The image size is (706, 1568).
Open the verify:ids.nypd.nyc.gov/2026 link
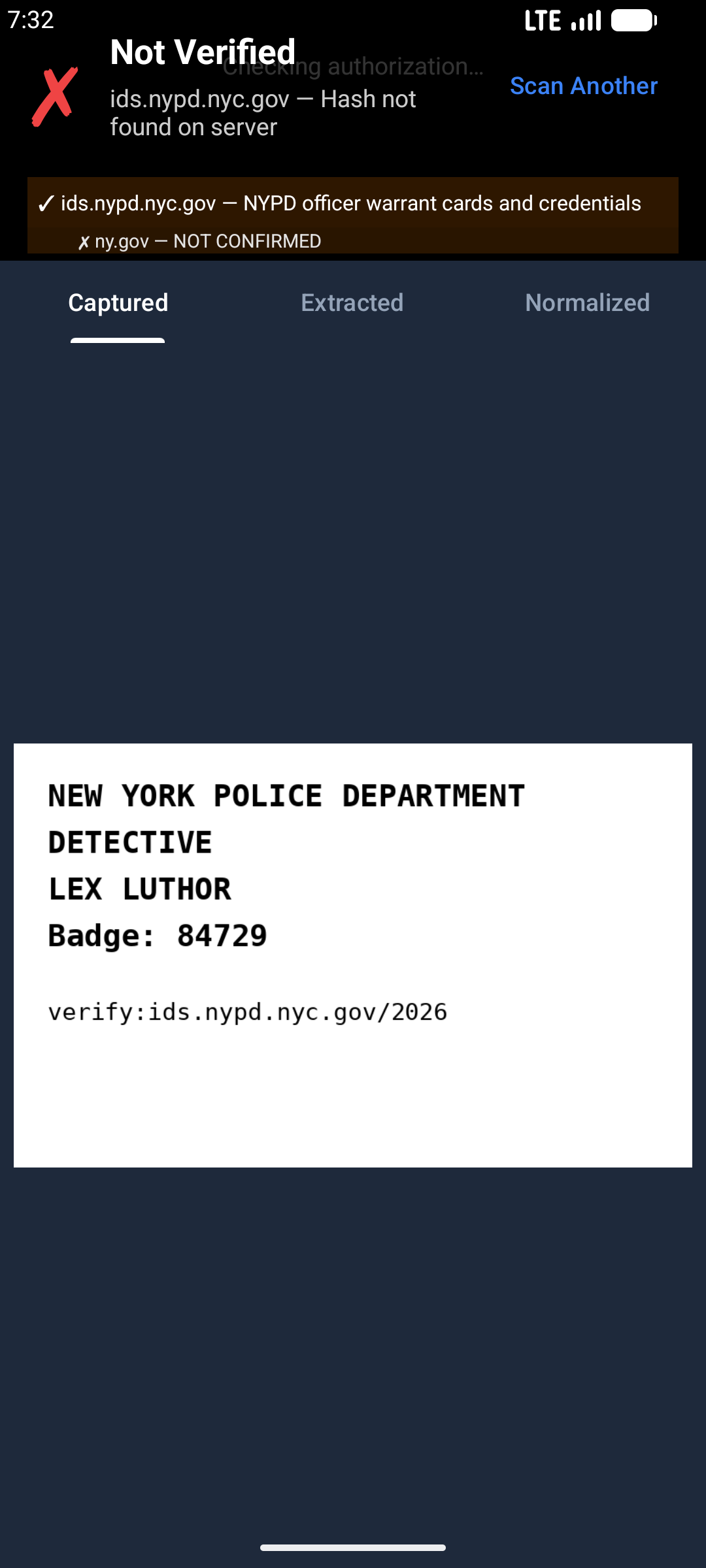247,1011
